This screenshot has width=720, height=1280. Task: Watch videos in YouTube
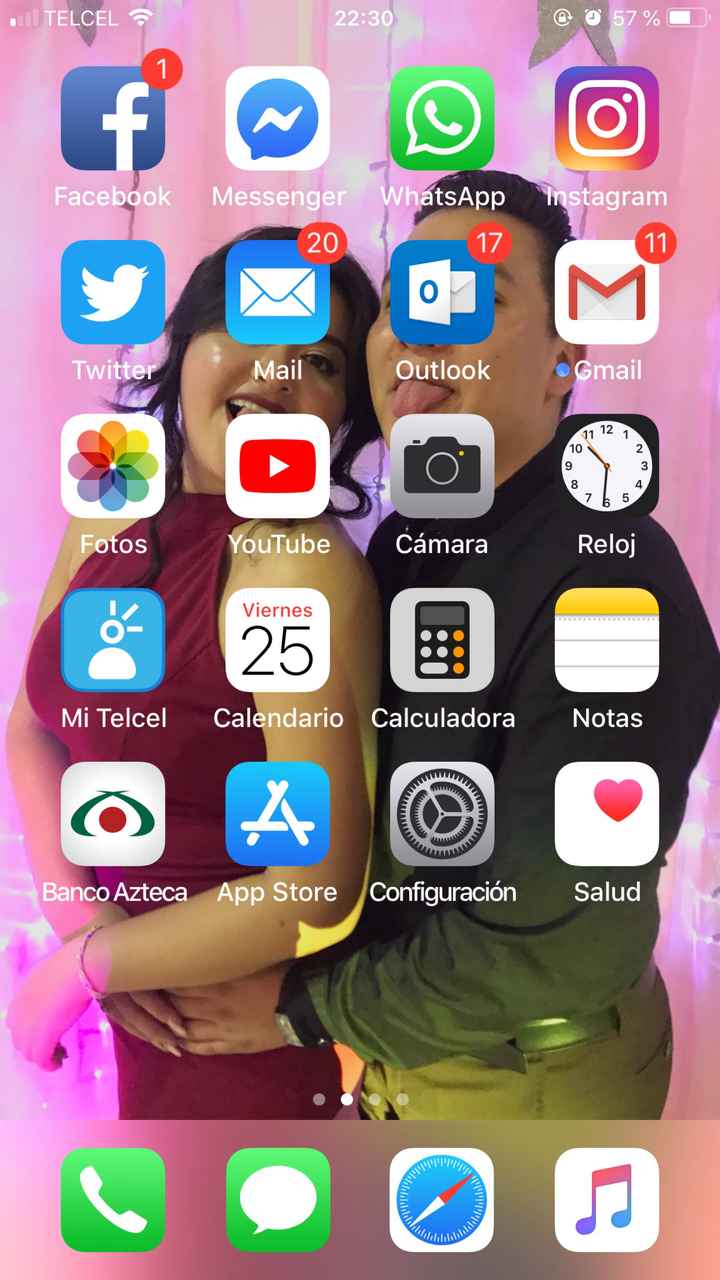[x=278, y=466]
